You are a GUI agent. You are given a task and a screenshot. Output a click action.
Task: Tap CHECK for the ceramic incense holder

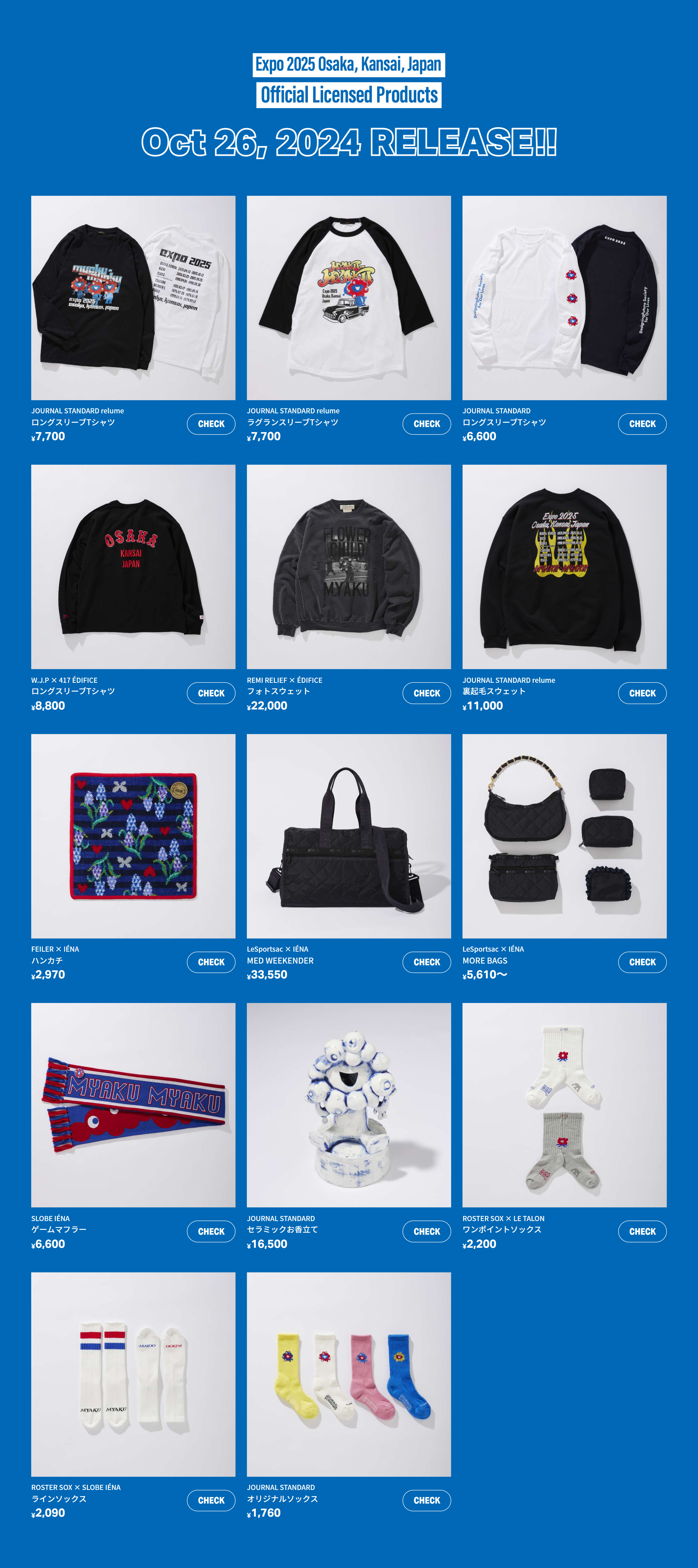tap(426, 1231)
